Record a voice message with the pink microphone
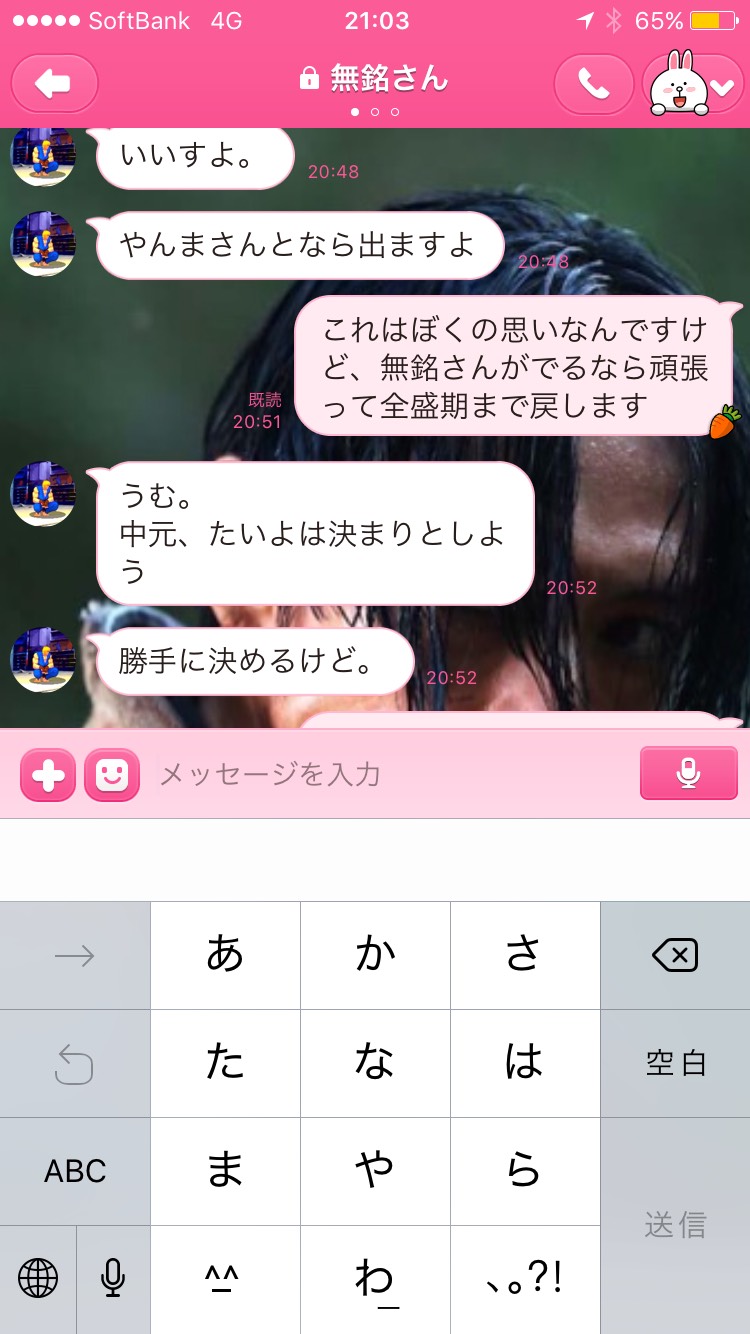This screenshot has height=1334, width=750. pyautogui.click(x=688, y=773)
